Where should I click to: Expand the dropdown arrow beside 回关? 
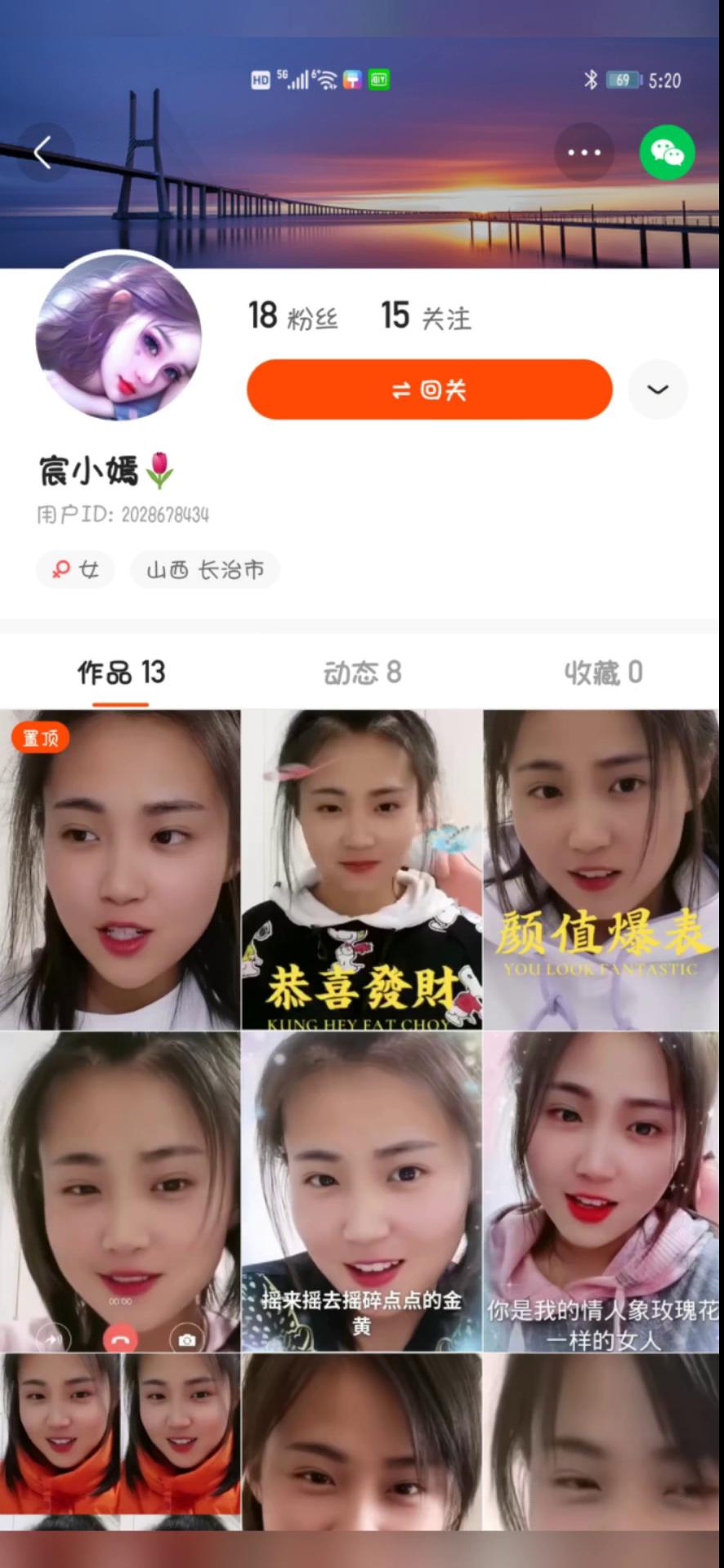click(x=658, y=390)
